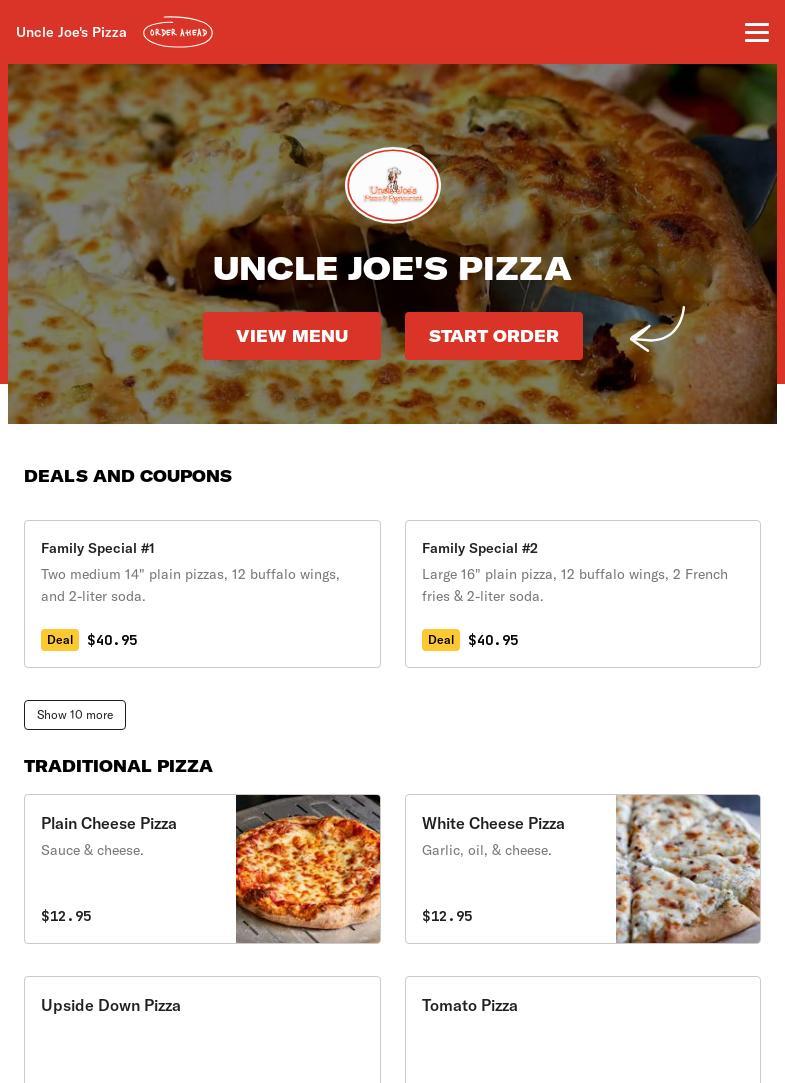Open the hamburger navigation menu

[x=757, y=32]
